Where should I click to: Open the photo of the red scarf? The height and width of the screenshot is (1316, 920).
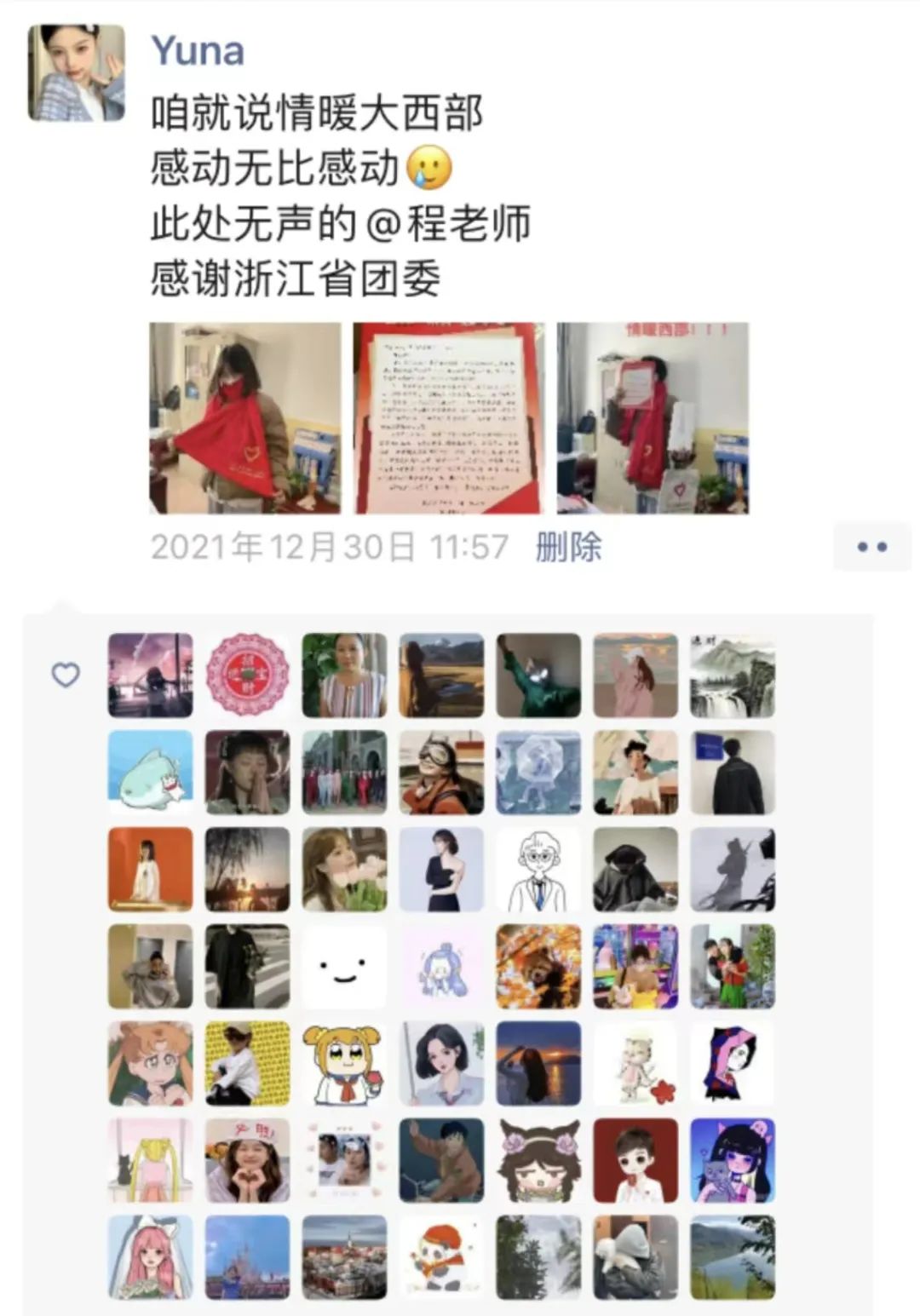(245, 418)
